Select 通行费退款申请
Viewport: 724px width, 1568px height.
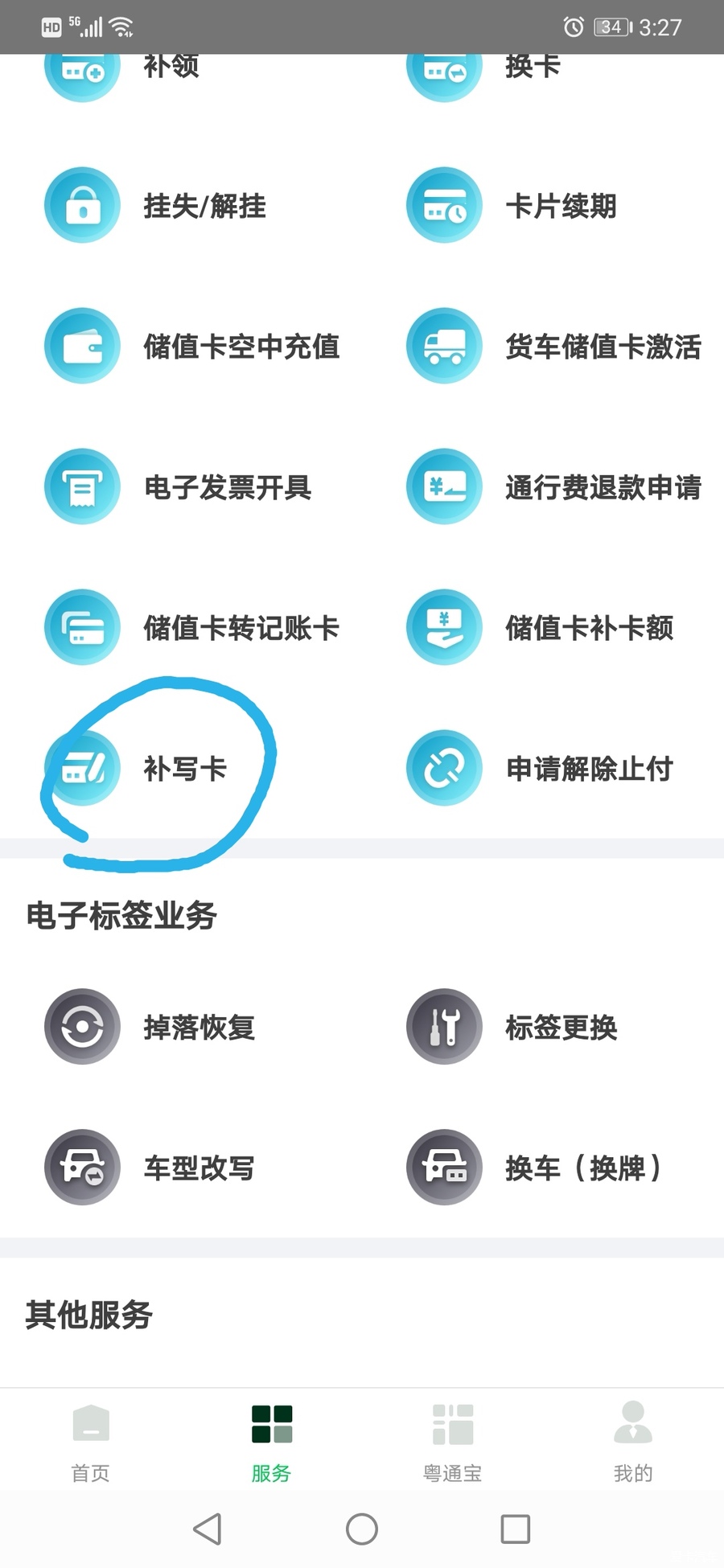[x=555, y=487]
